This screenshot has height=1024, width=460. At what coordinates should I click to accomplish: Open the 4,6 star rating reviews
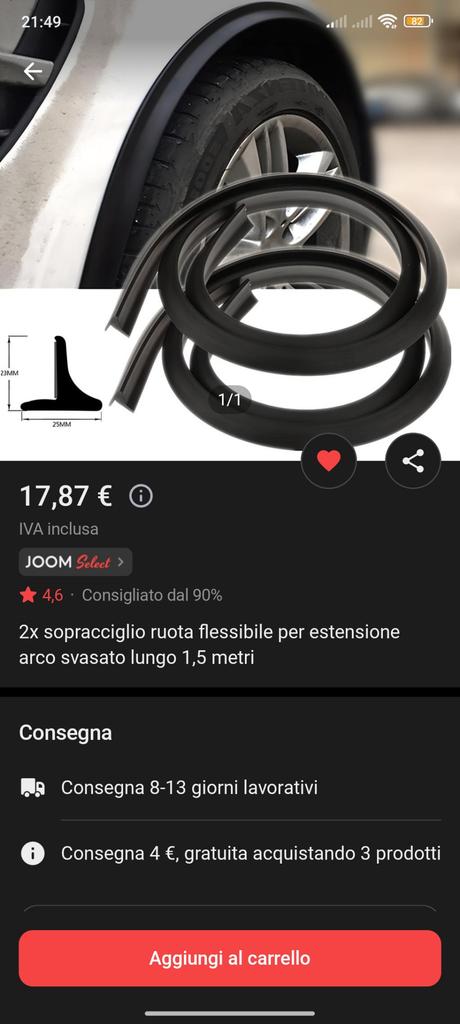point(42,595)
